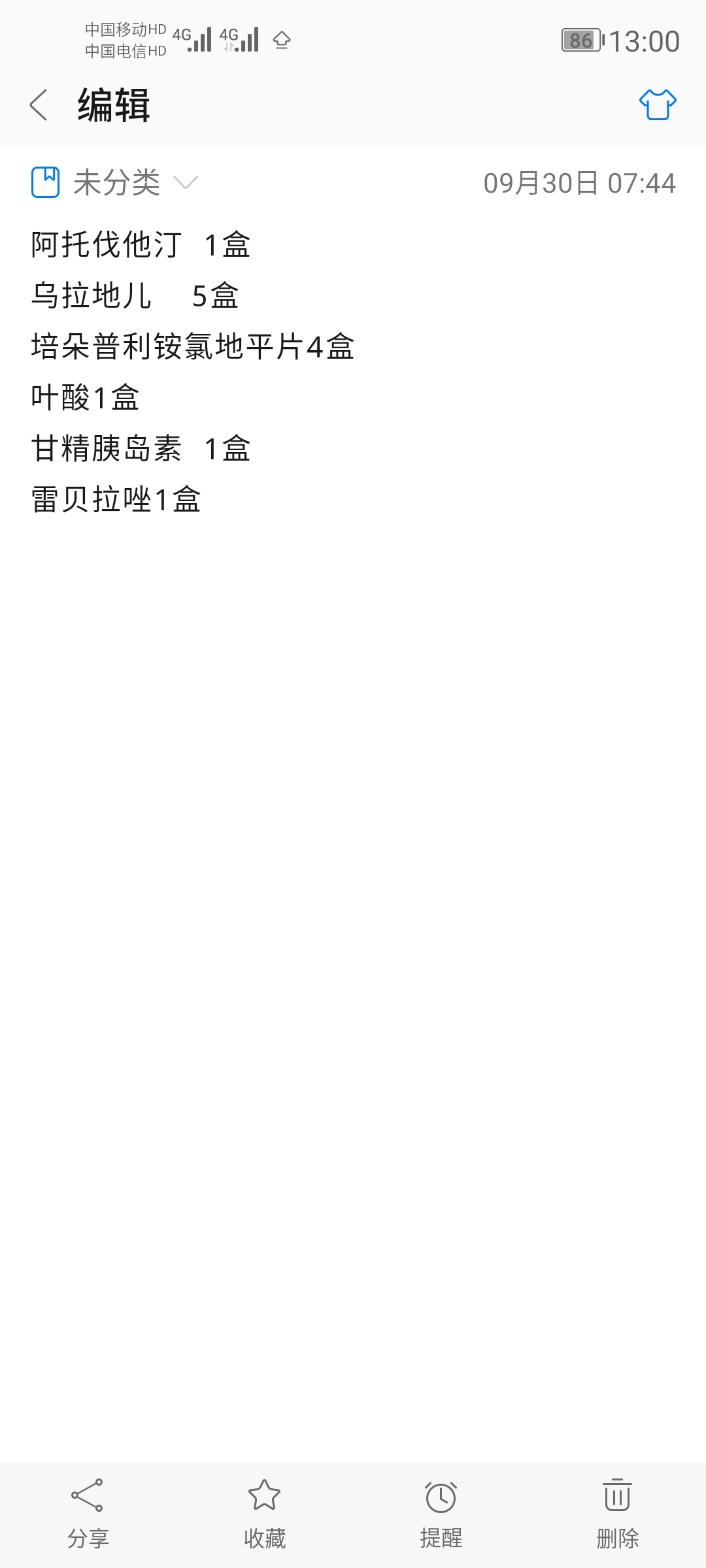Go back using the top-left arrow
The width and height of the screenshot is (706, 1568).
[x=39, y=105]
